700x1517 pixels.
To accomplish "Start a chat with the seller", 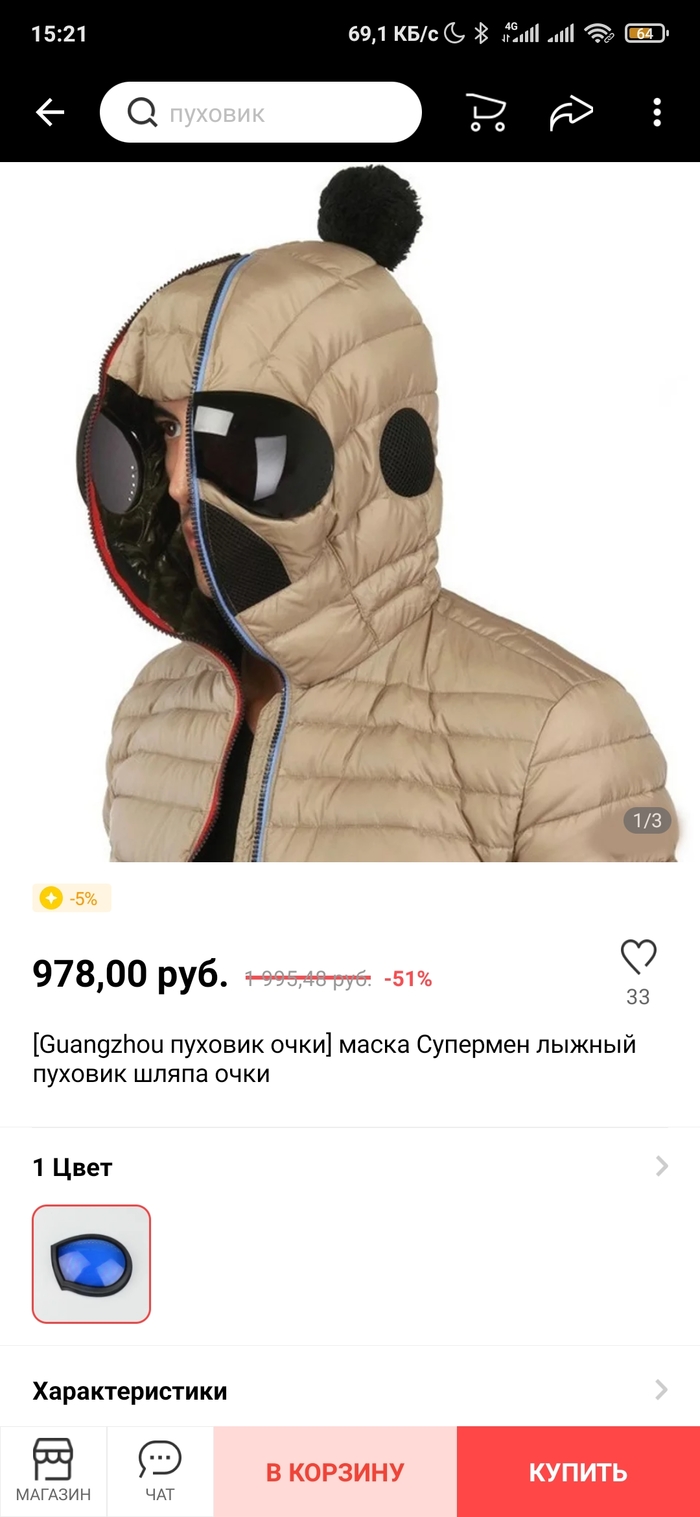I will click(159, 1471).
